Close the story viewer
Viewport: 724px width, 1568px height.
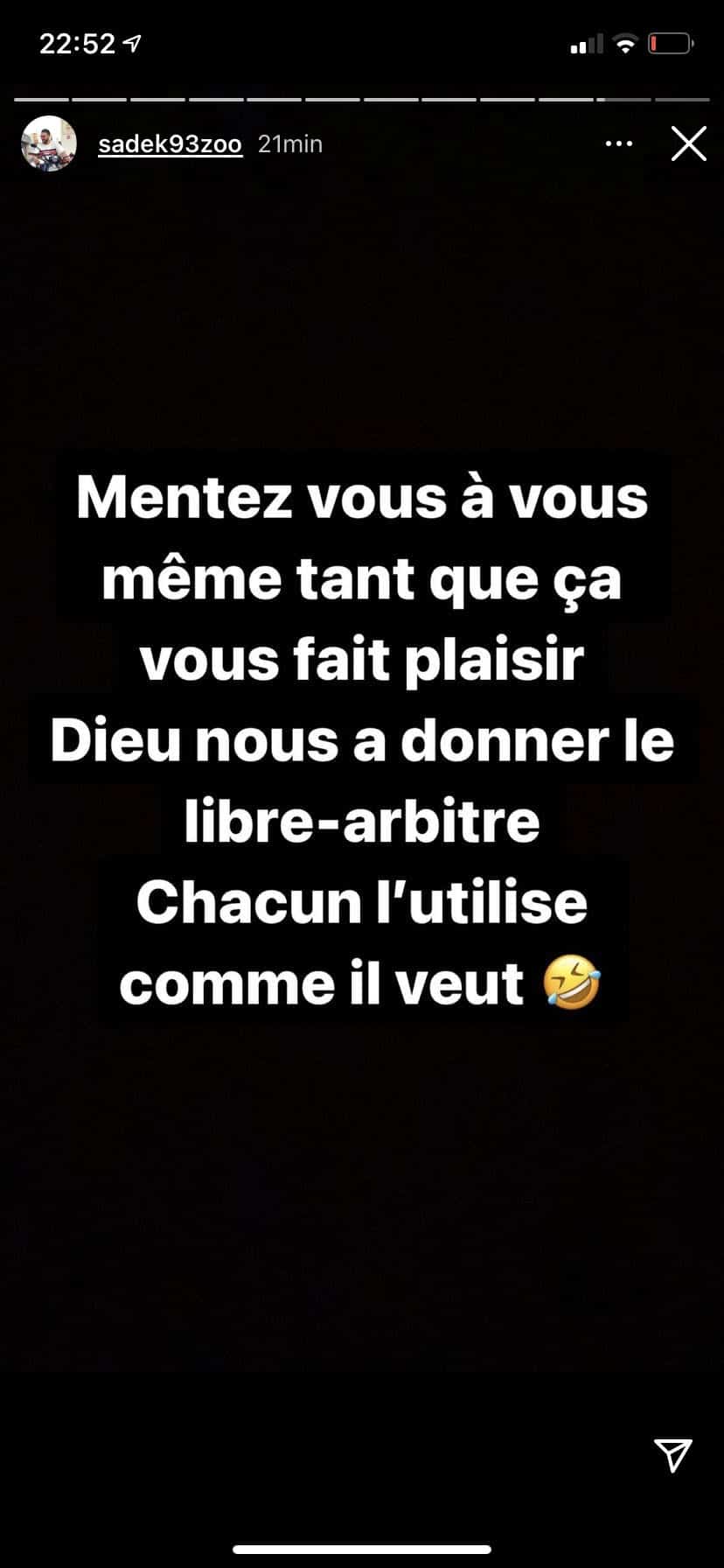tap(688, 144)
